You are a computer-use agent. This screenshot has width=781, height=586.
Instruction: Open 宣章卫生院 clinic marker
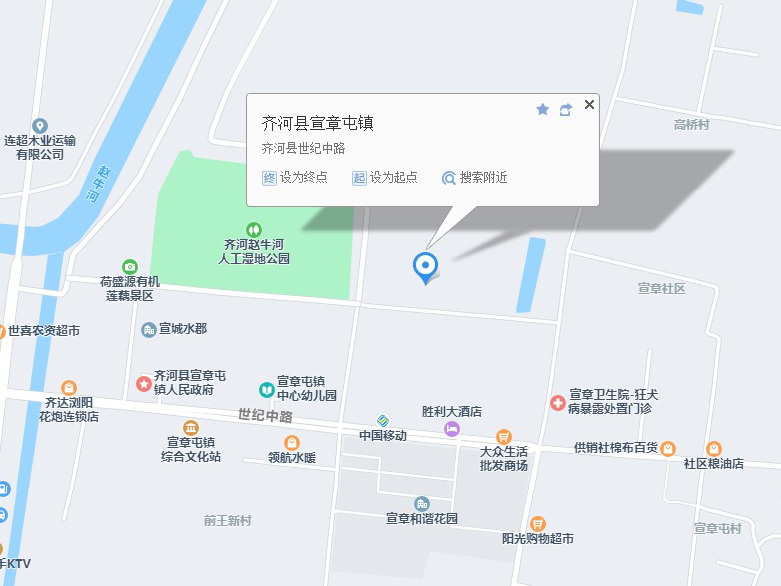click(x=557, y=402)
